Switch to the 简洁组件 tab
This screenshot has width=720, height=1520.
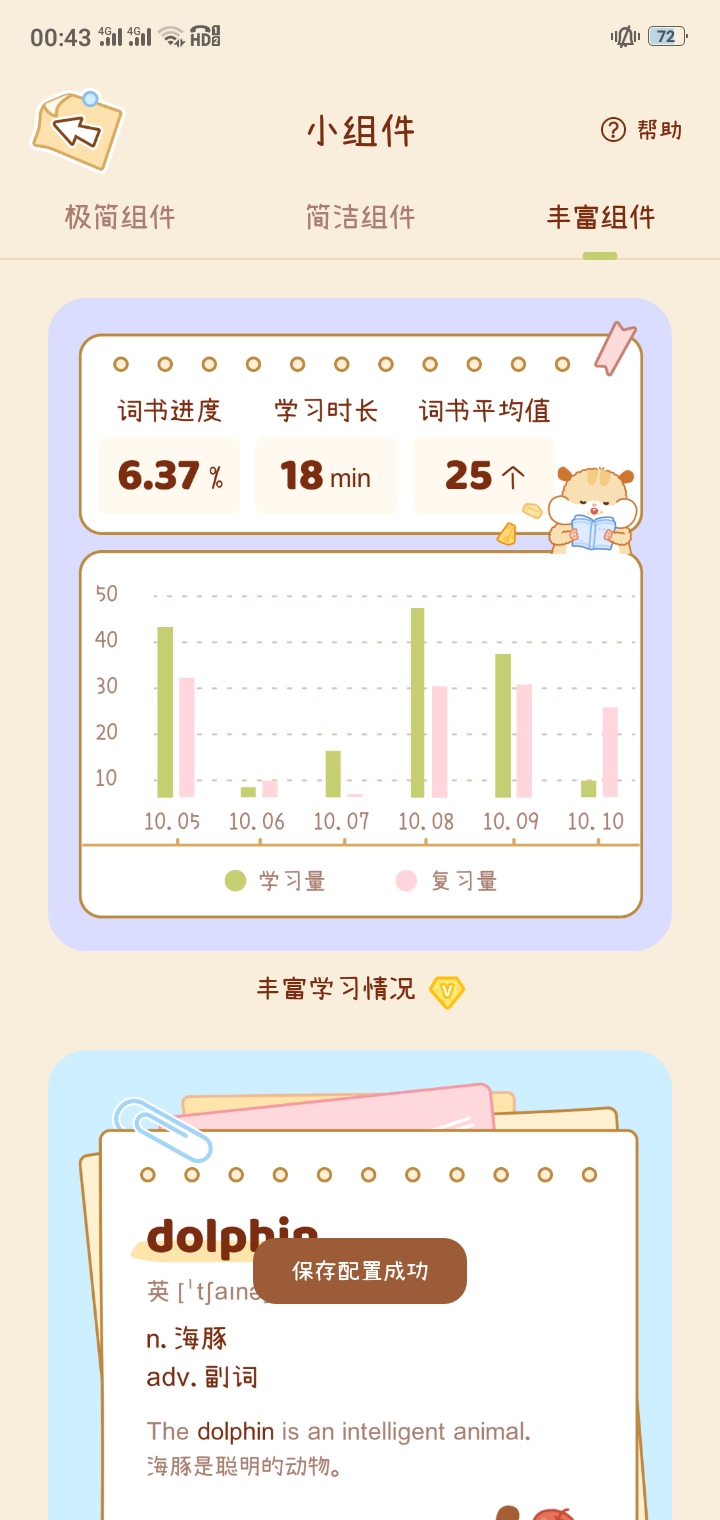[x=360, y=217]
